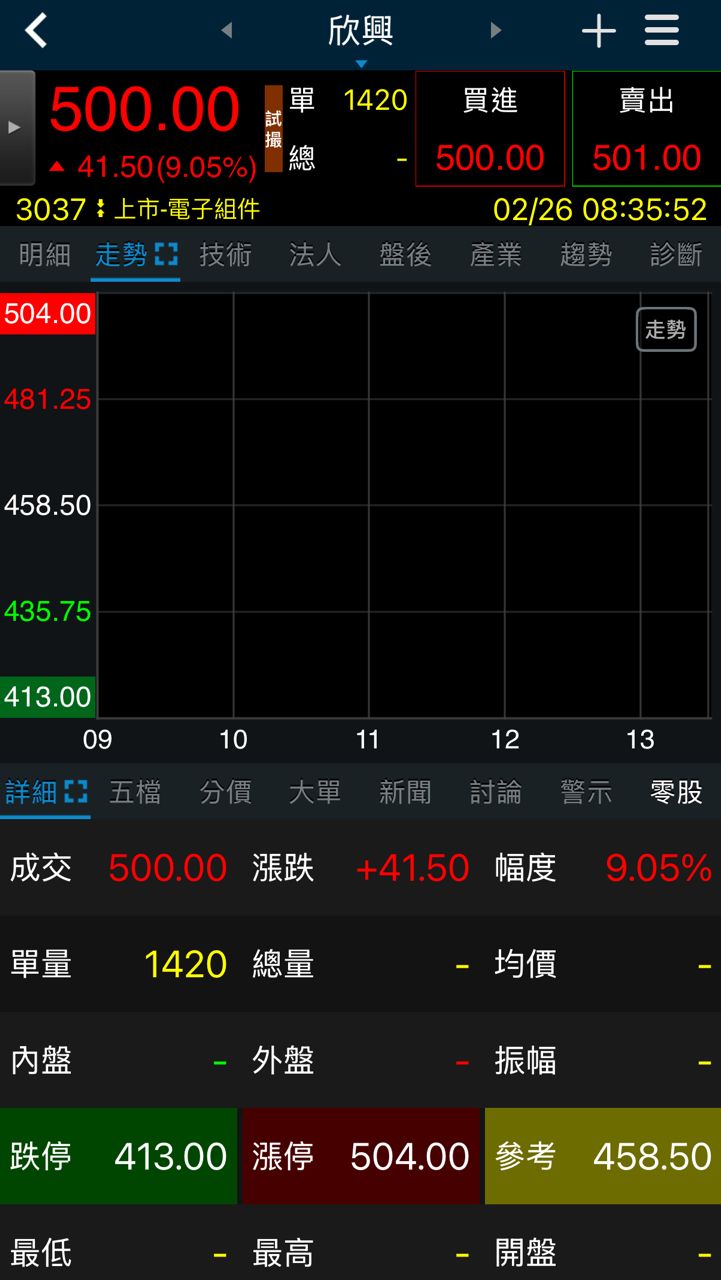This screenshot has width=721, height=1280.
Task: Tap the 賣出 sell button
Action: click(x=646, y=128)
